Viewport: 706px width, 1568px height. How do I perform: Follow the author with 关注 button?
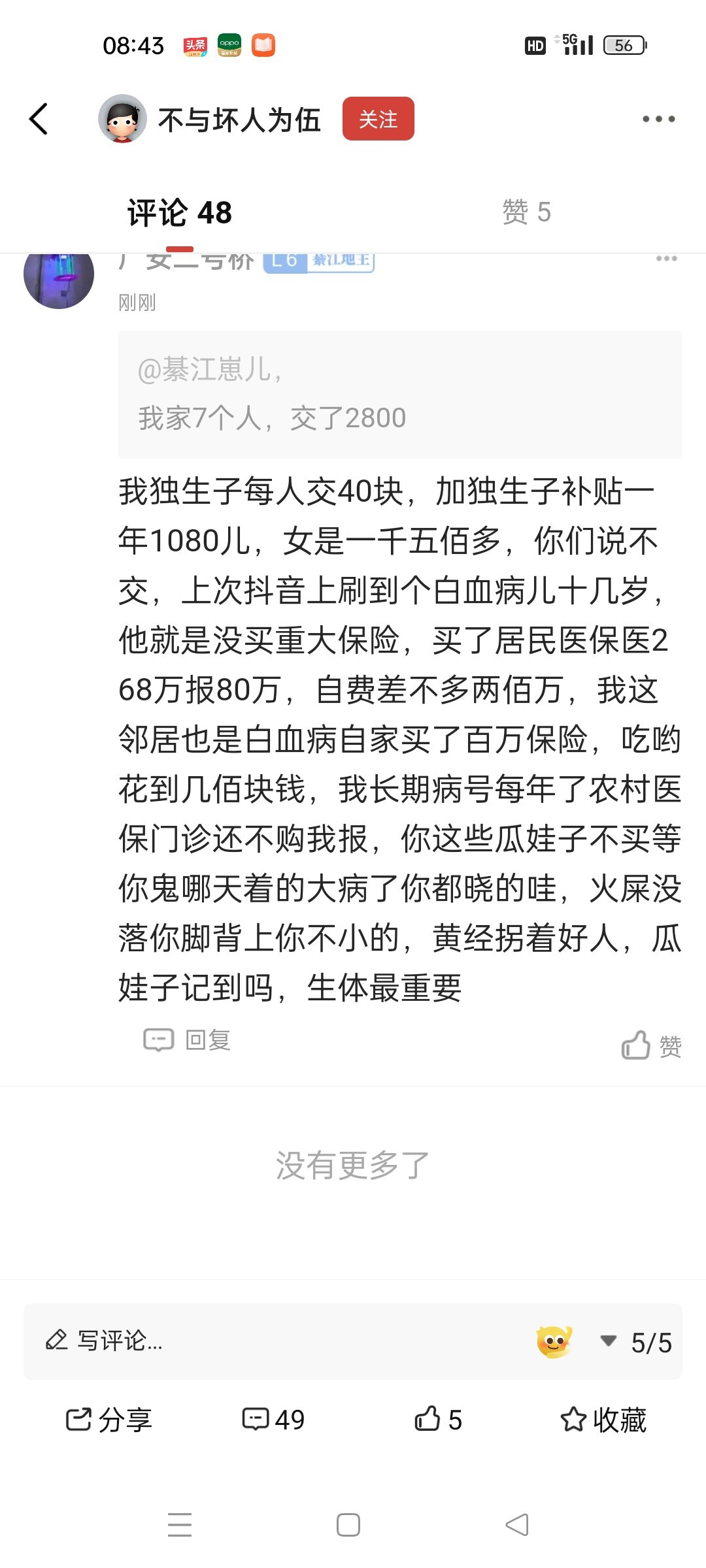click(x=378, y=119)
